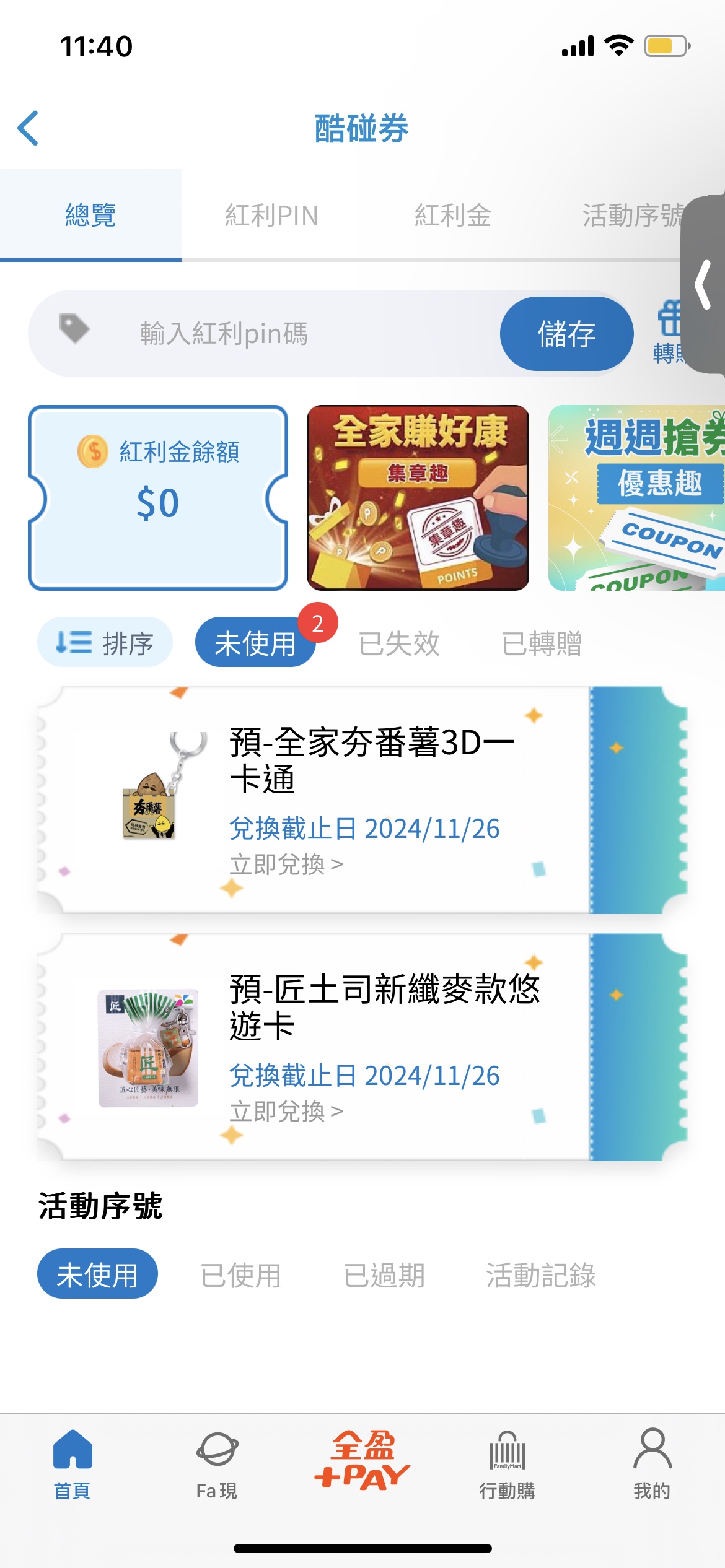Open the 排序 sort options
The height and width of the screenshot is (1568, 725).
point(105,643)
